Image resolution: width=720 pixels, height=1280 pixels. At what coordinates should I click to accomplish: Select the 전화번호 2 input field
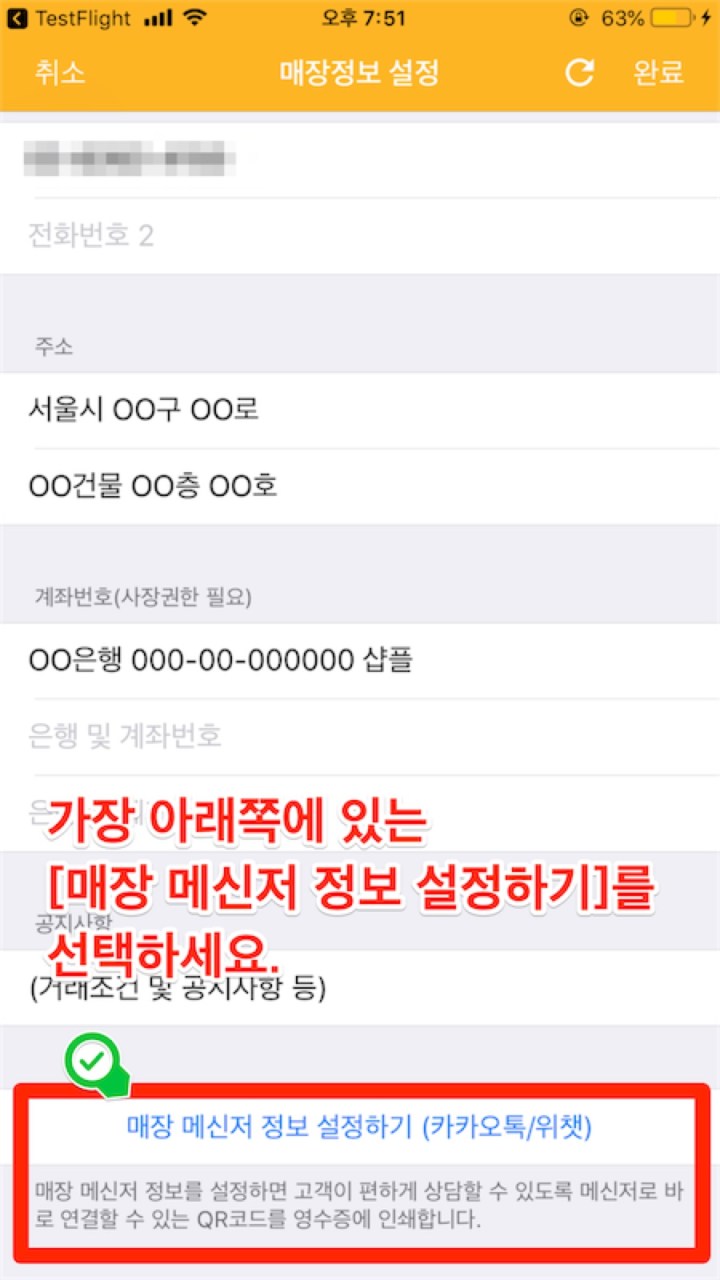[x=360, y=236]
